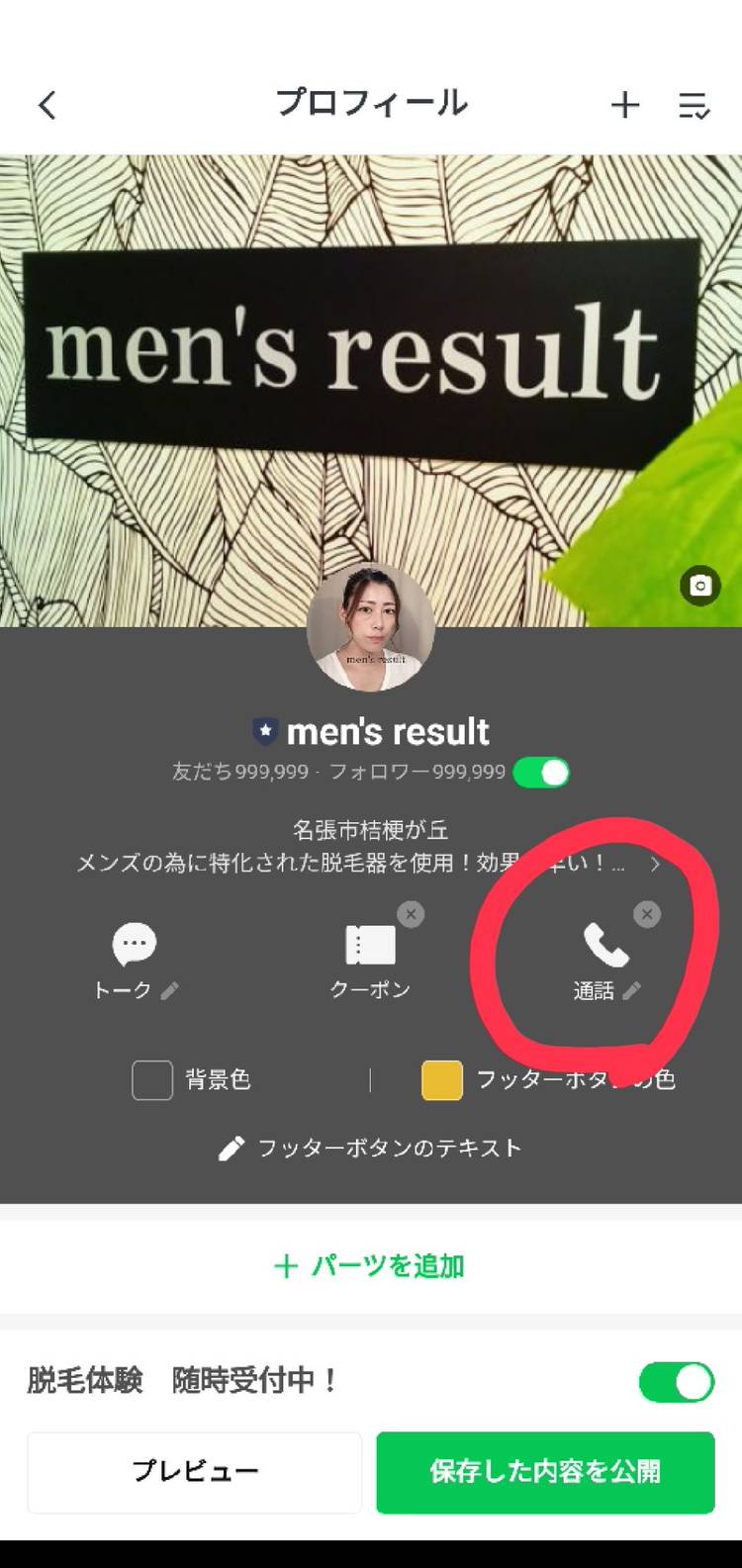This screenshot has width=742, height=1568.
Task: Remove the 通話 button
Action: click(647, 914)
